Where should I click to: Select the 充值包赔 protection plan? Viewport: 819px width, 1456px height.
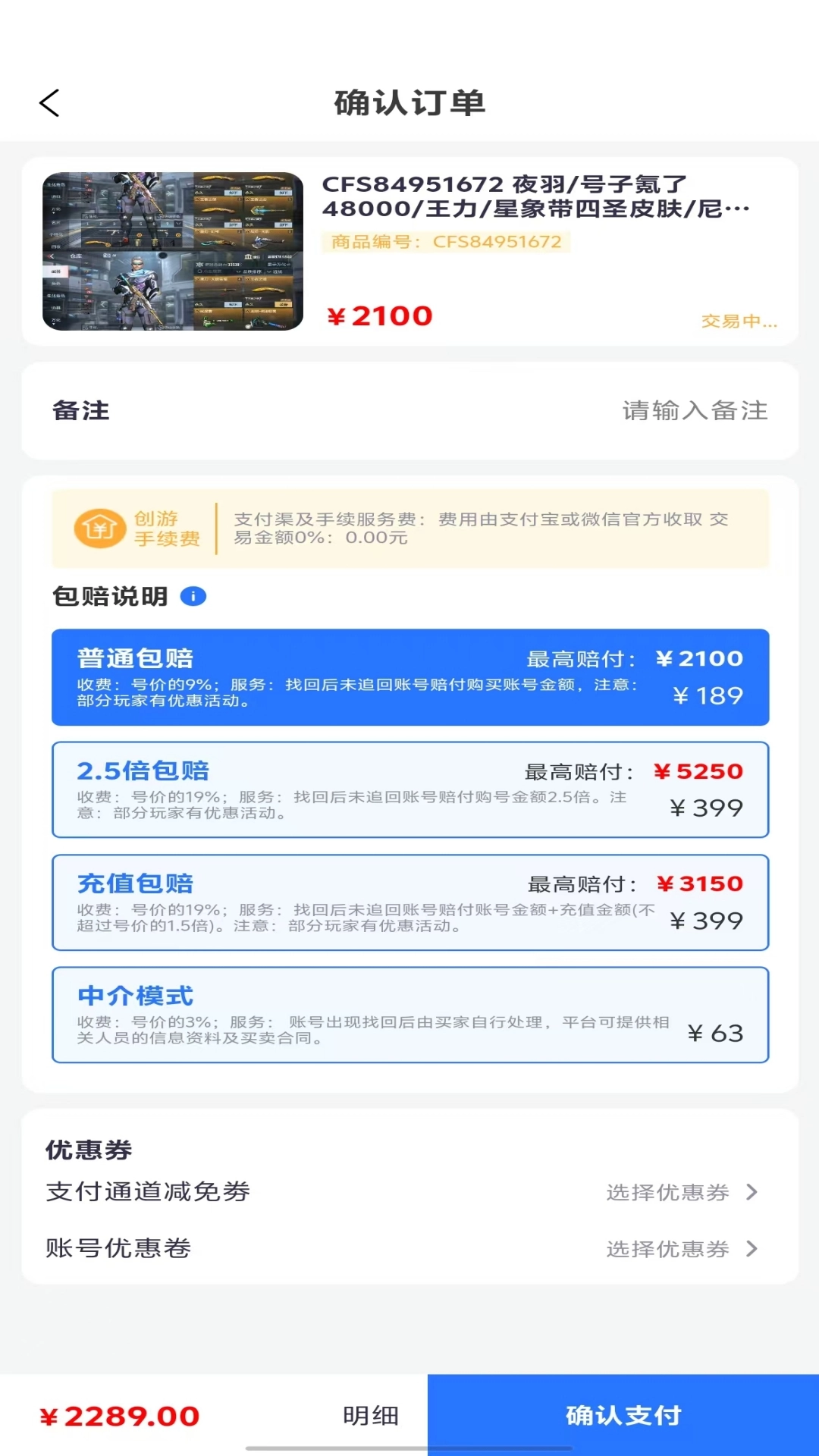[409, 902]
